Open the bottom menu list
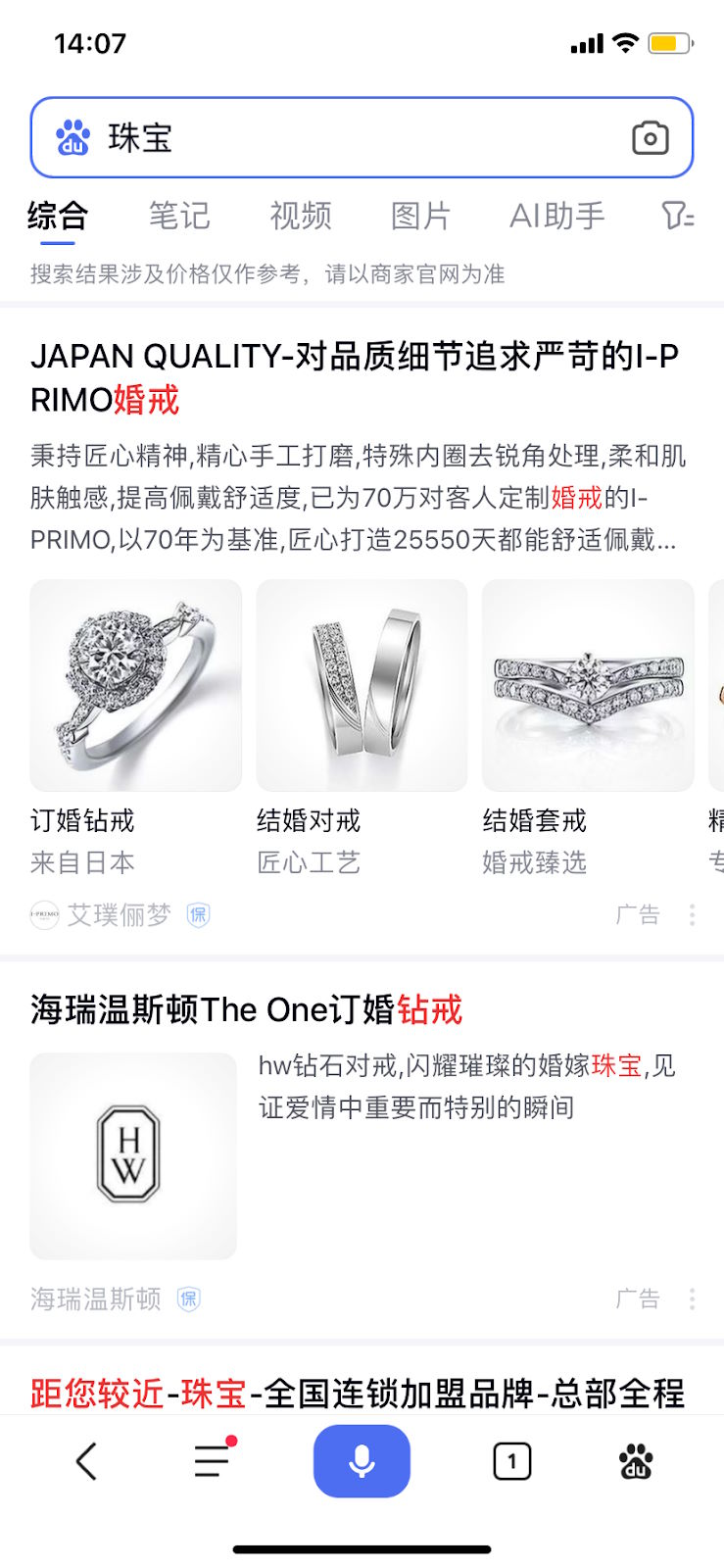Viewport: 724px width, 1568px height. 212,1461
